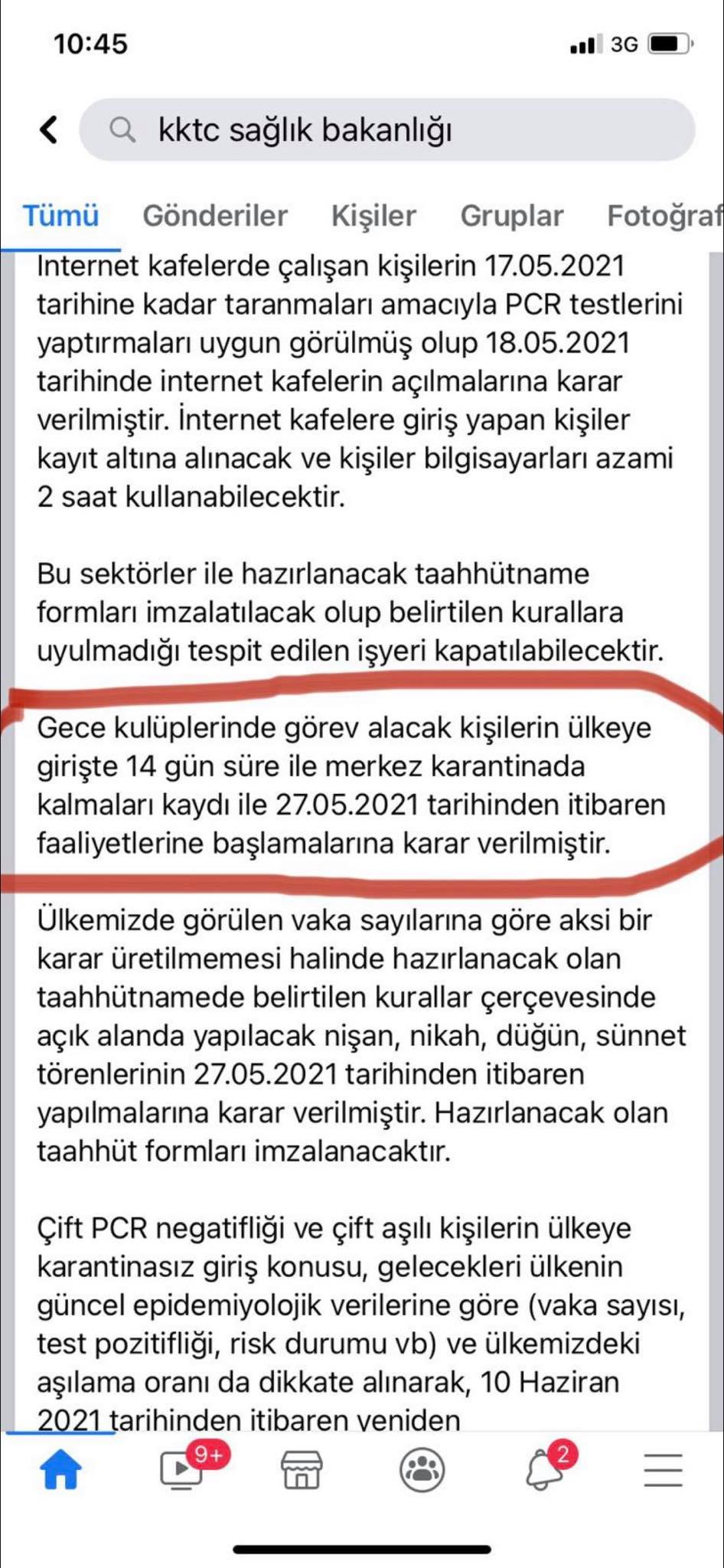Viewport: 724px width, 1568px height.
Task: Open the Marketplace tab
Action: point(301,1469)
